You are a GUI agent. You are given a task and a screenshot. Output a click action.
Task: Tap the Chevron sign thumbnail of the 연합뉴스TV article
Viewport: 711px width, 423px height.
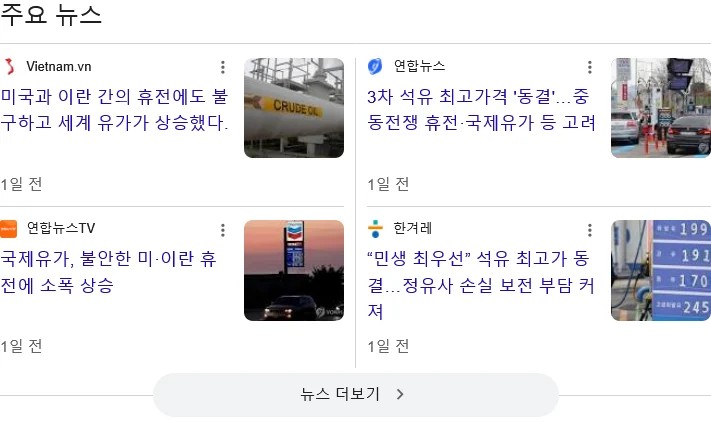click(293, 270)
